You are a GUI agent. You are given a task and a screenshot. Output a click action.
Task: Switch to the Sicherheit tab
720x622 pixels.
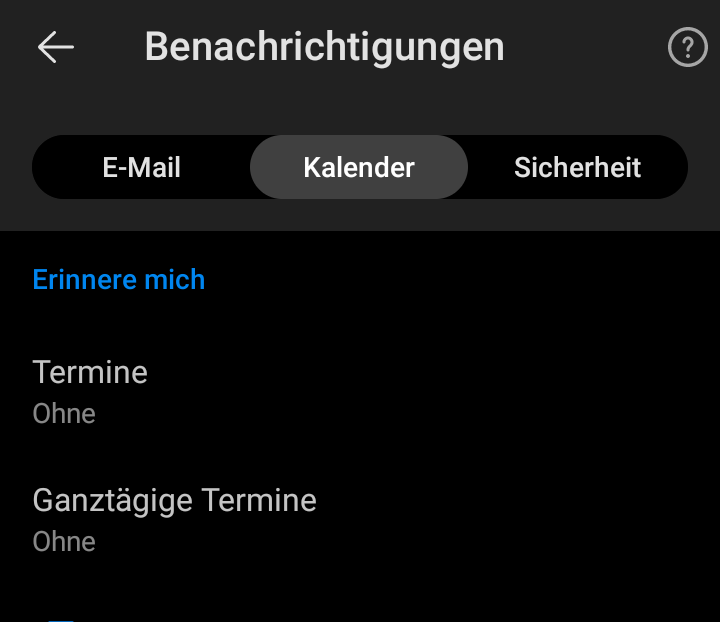click(x=577, y=167)
